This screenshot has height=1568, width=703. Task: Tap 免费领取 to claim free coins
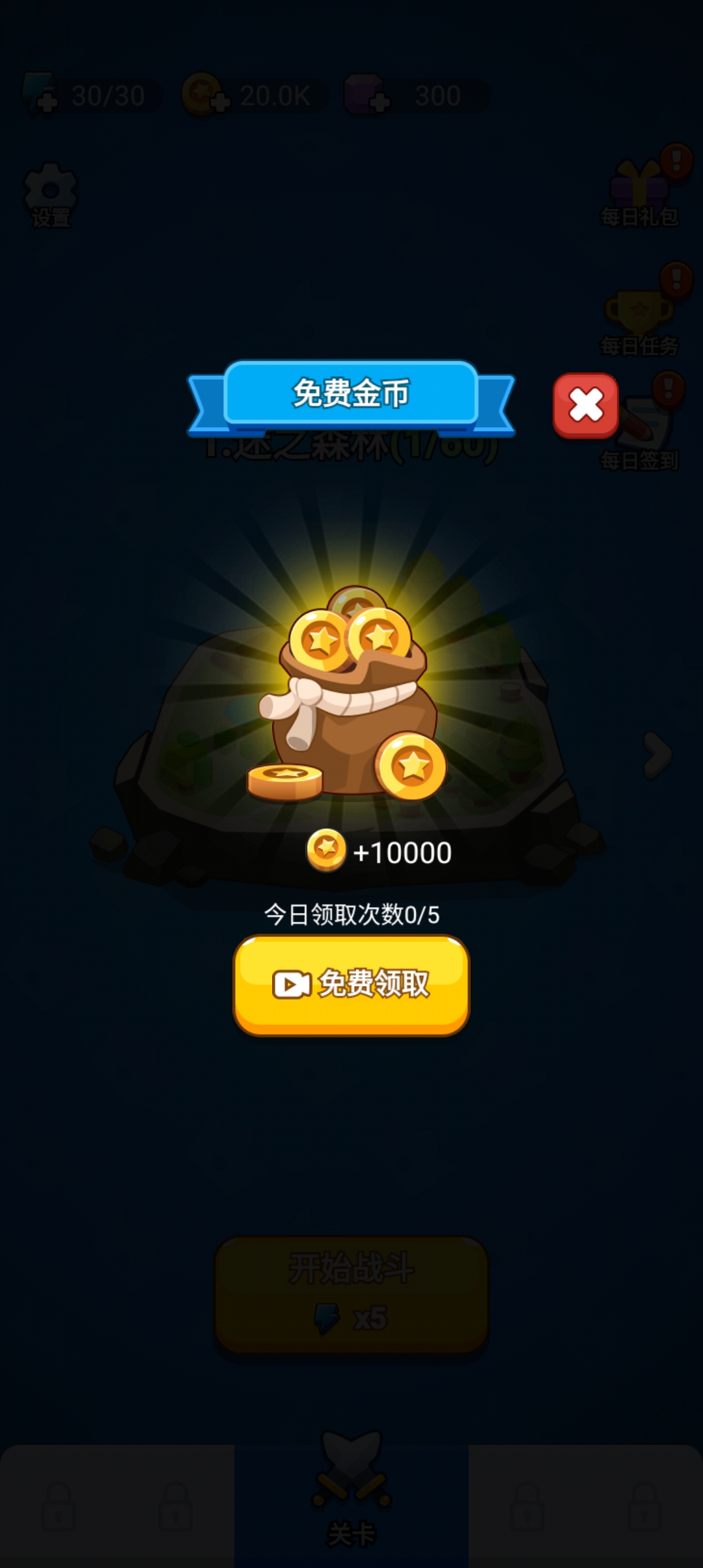[x=351, y=984]
